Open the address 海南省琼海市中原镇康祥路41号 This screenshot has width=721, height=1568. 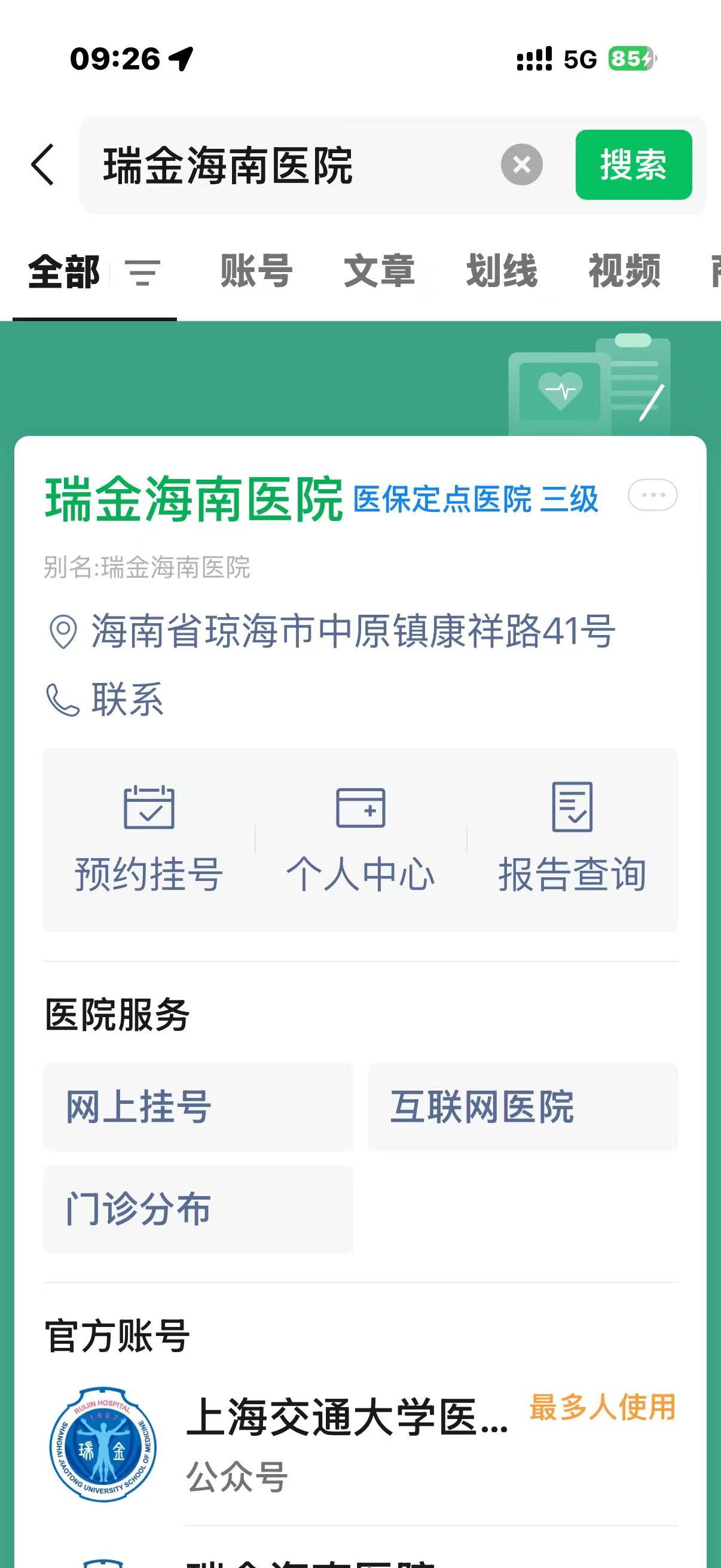pyautogui.click(x=353, y=632)
